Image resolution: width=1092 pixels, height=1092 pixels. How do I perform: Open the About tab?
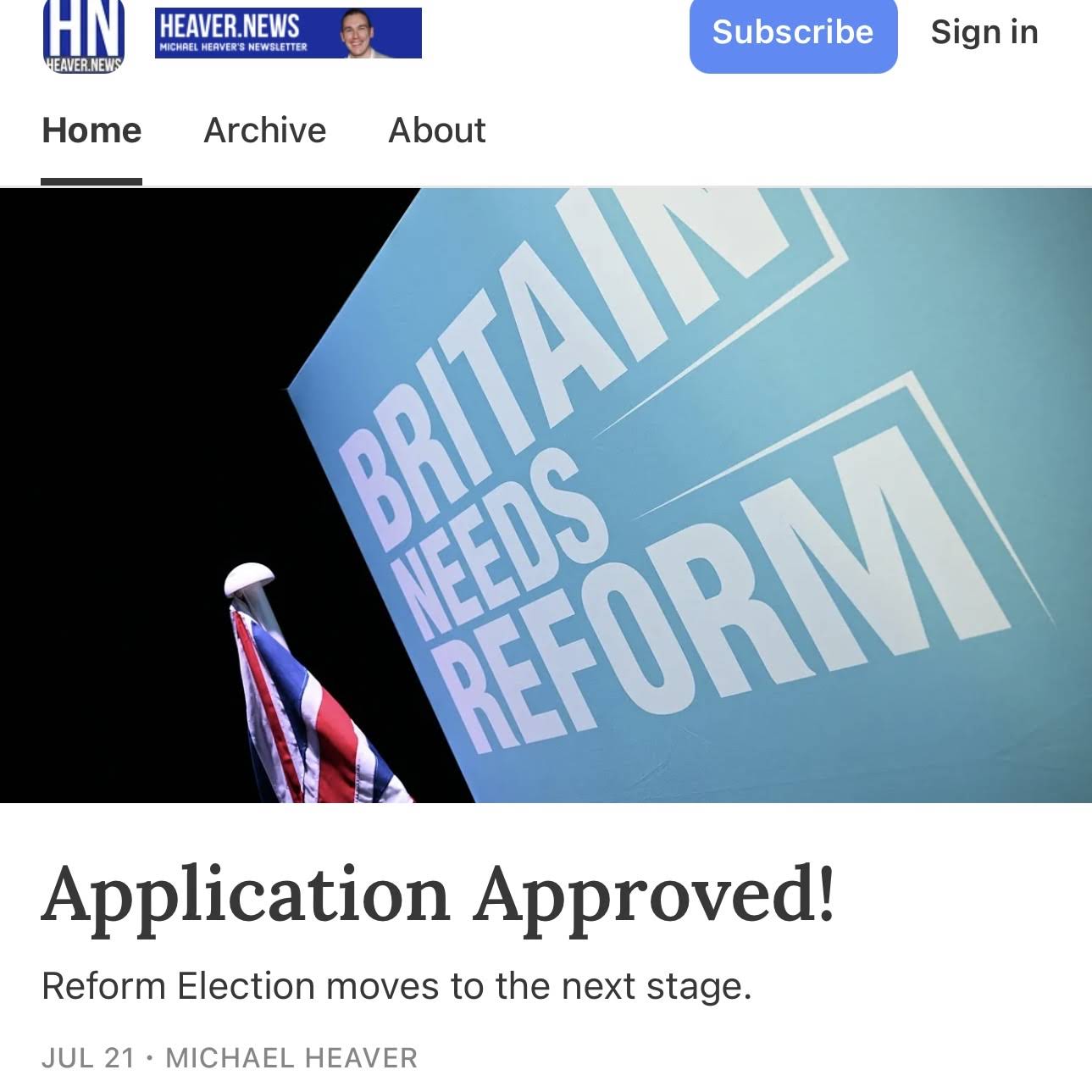coord(436,130)
